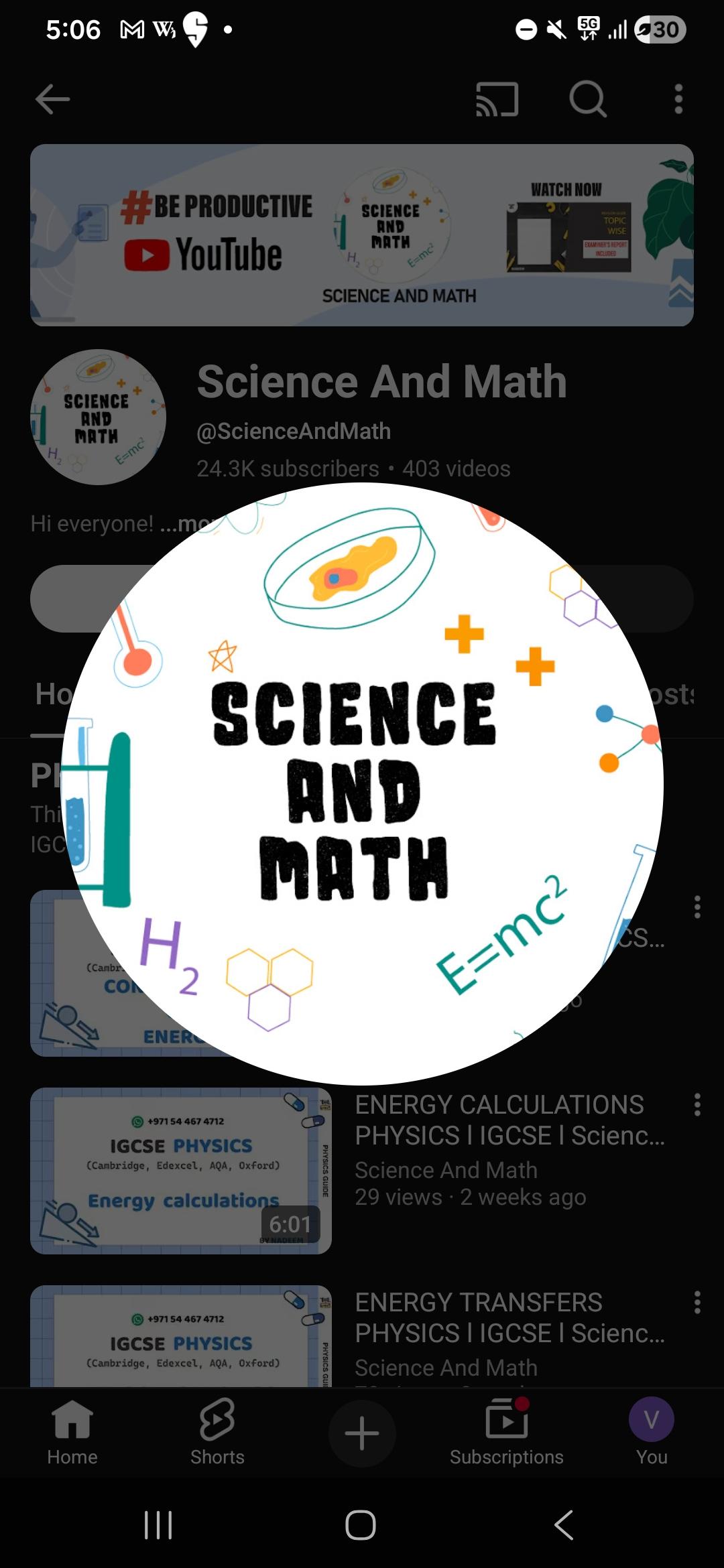Open the three-dot overflow menu at top right
This screenshot has width=724, height=1568.
678,99
